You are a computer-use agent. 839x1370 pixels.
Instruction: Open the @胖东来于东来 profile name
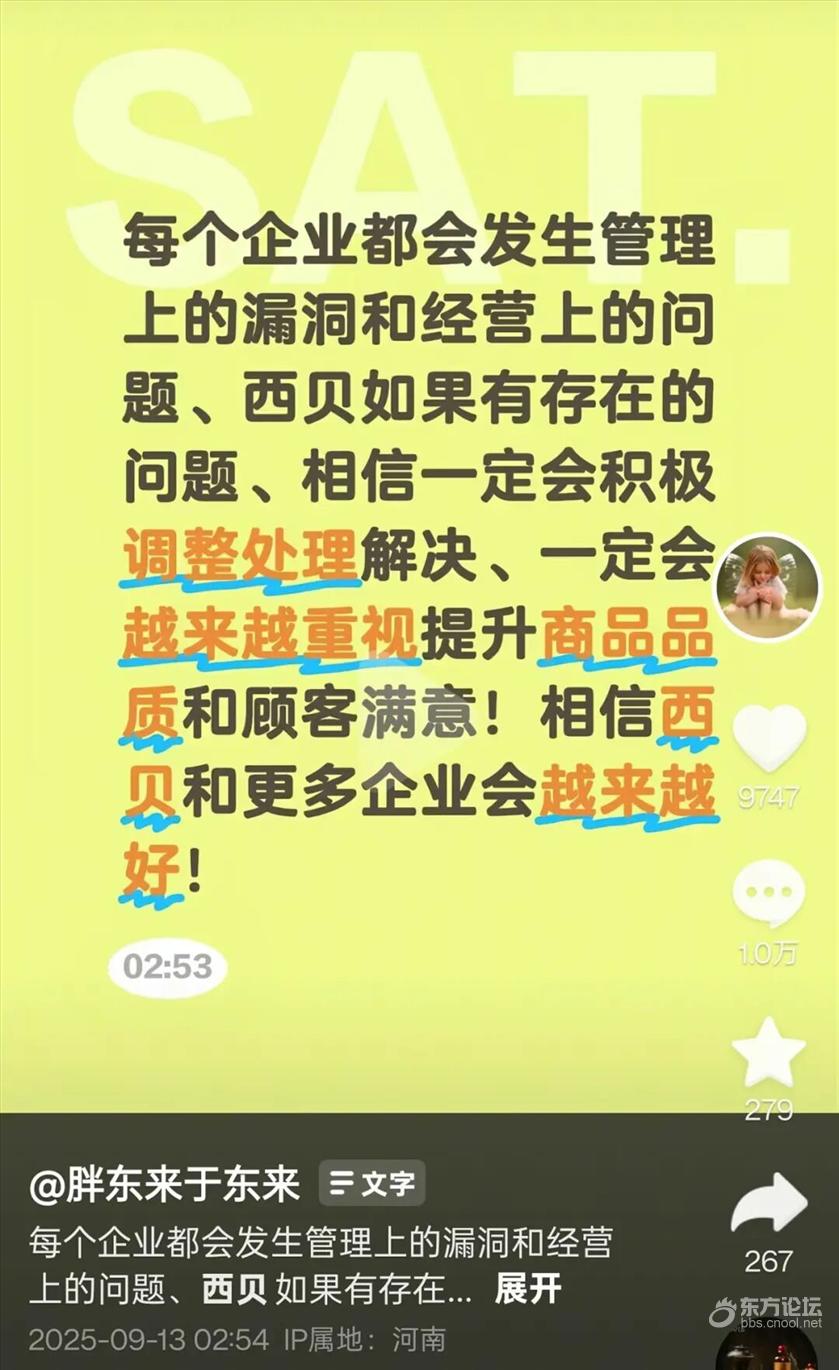pyautogui.click(x=165, y=1185)
